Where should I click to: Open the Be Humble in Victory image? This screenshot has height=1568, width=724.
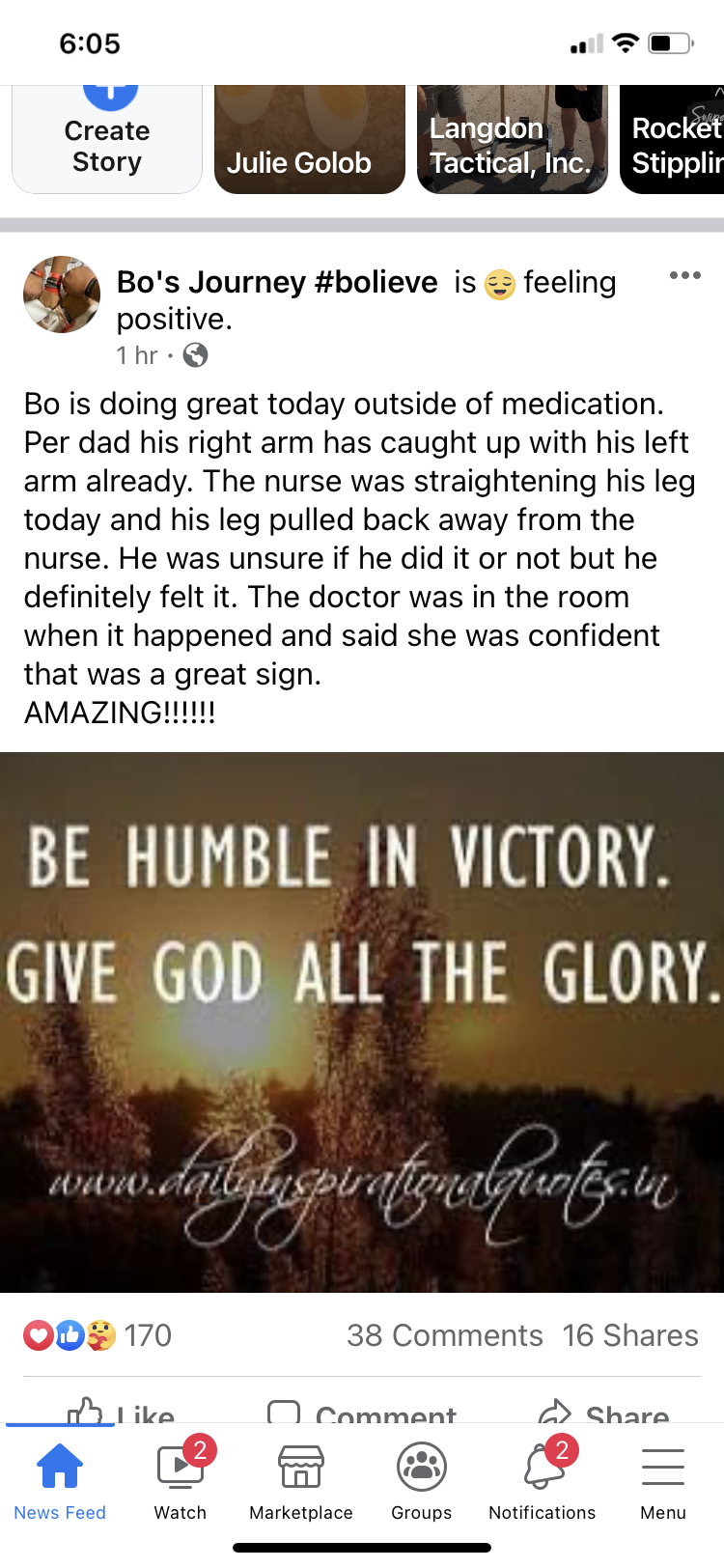(x=362, y=1022)
